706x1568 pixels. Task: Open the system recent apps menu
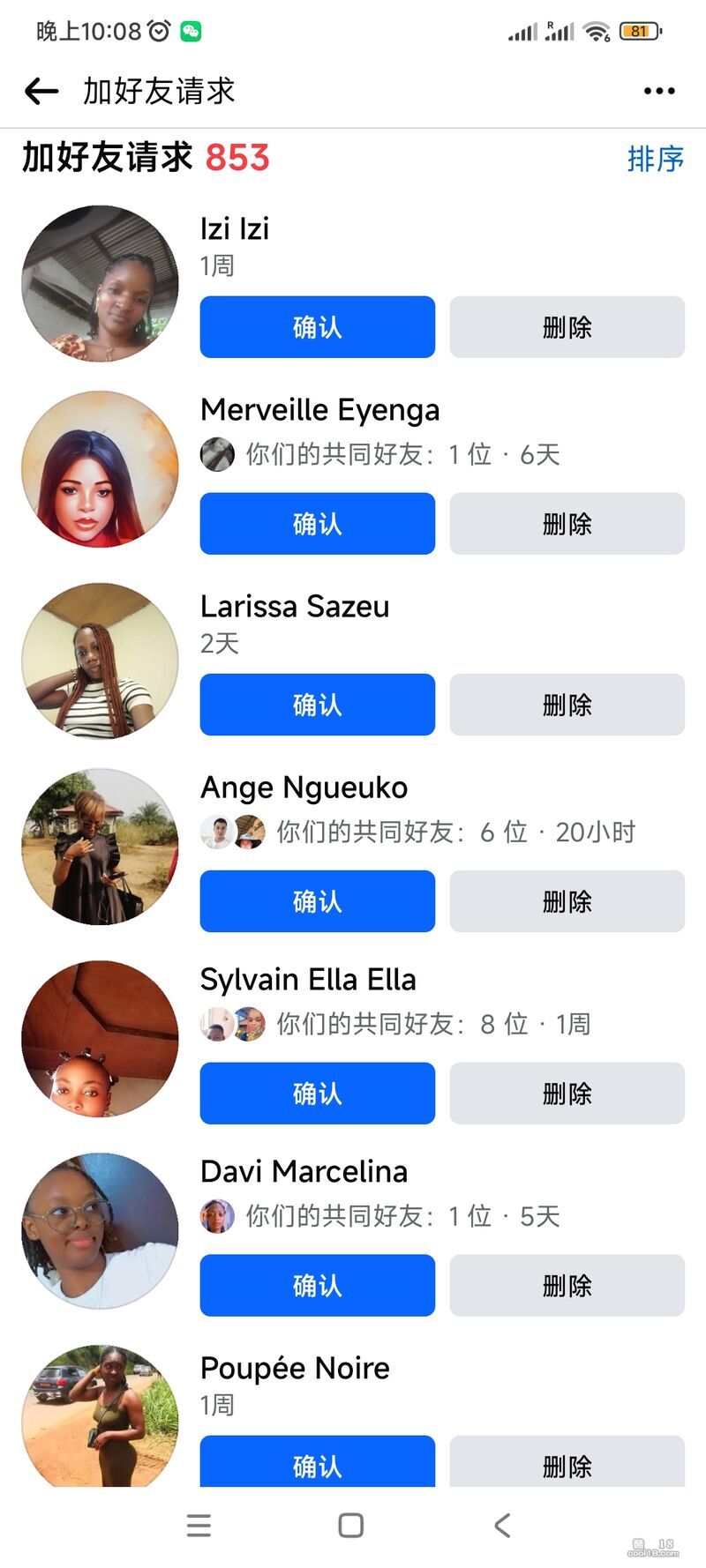click(199, 1526)
